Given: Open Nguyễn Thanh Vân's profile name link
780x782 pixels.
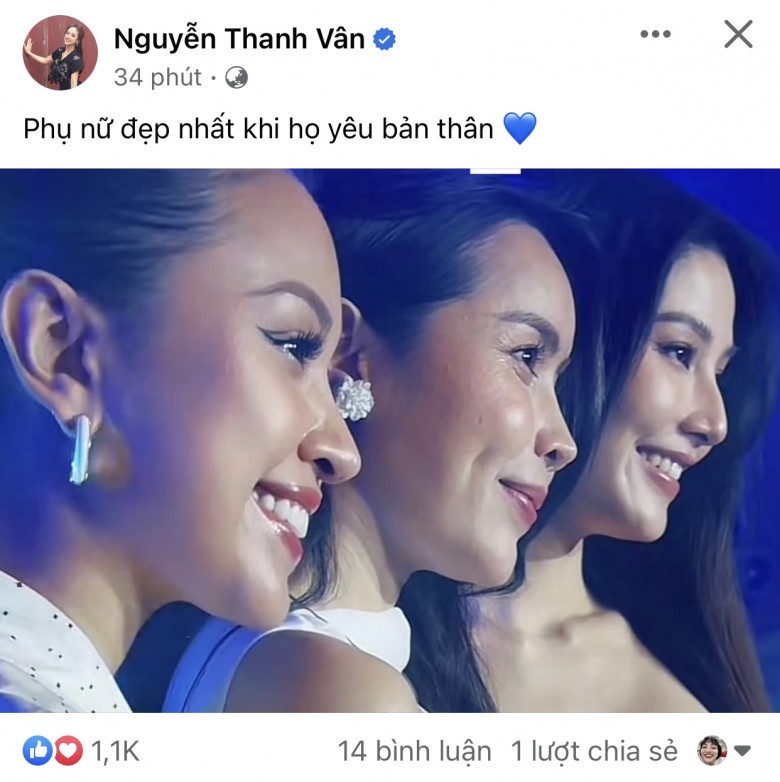Looking at the screenshot, I should (x=240, y=38).
